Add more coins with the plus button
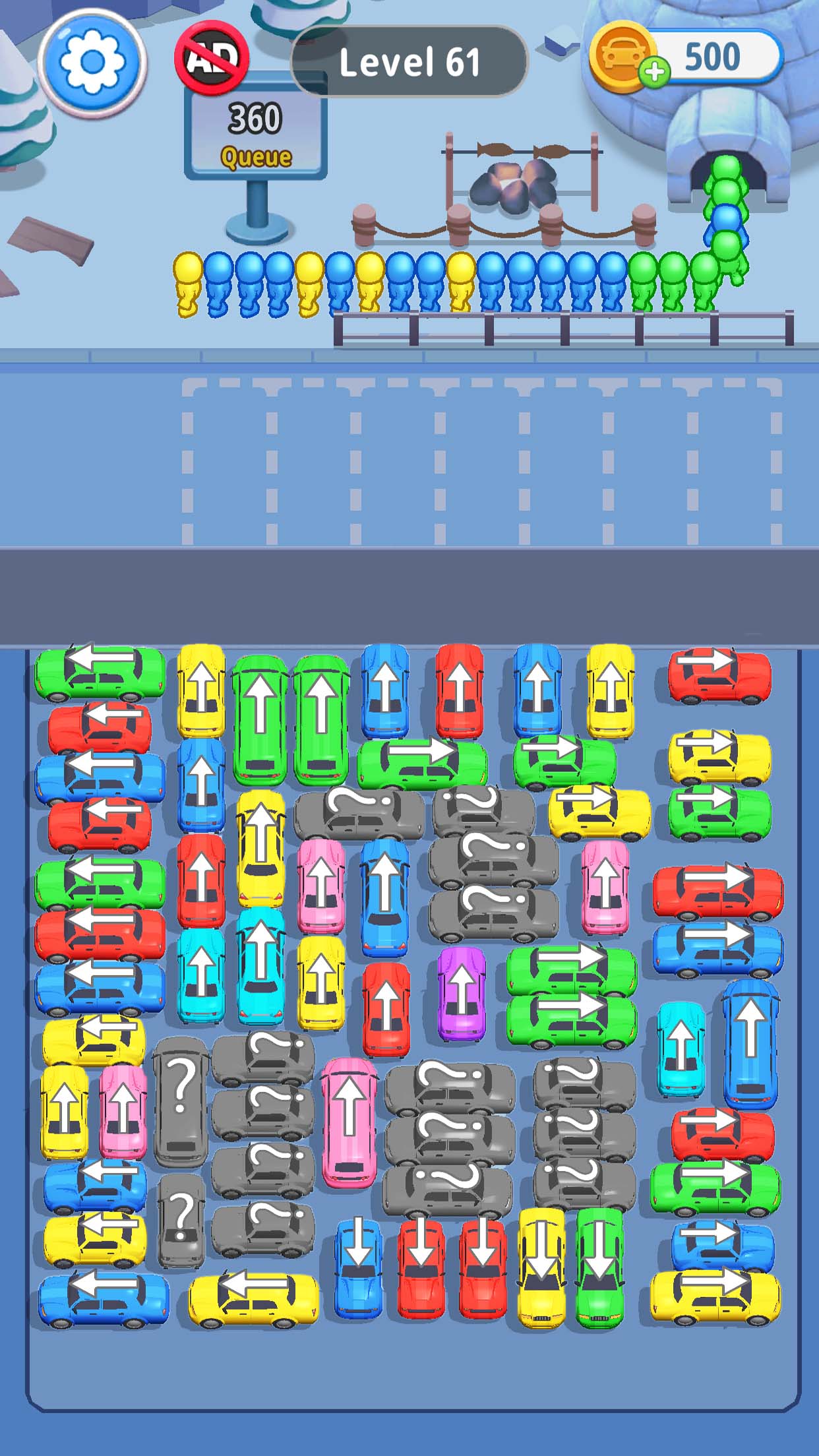 654,72
